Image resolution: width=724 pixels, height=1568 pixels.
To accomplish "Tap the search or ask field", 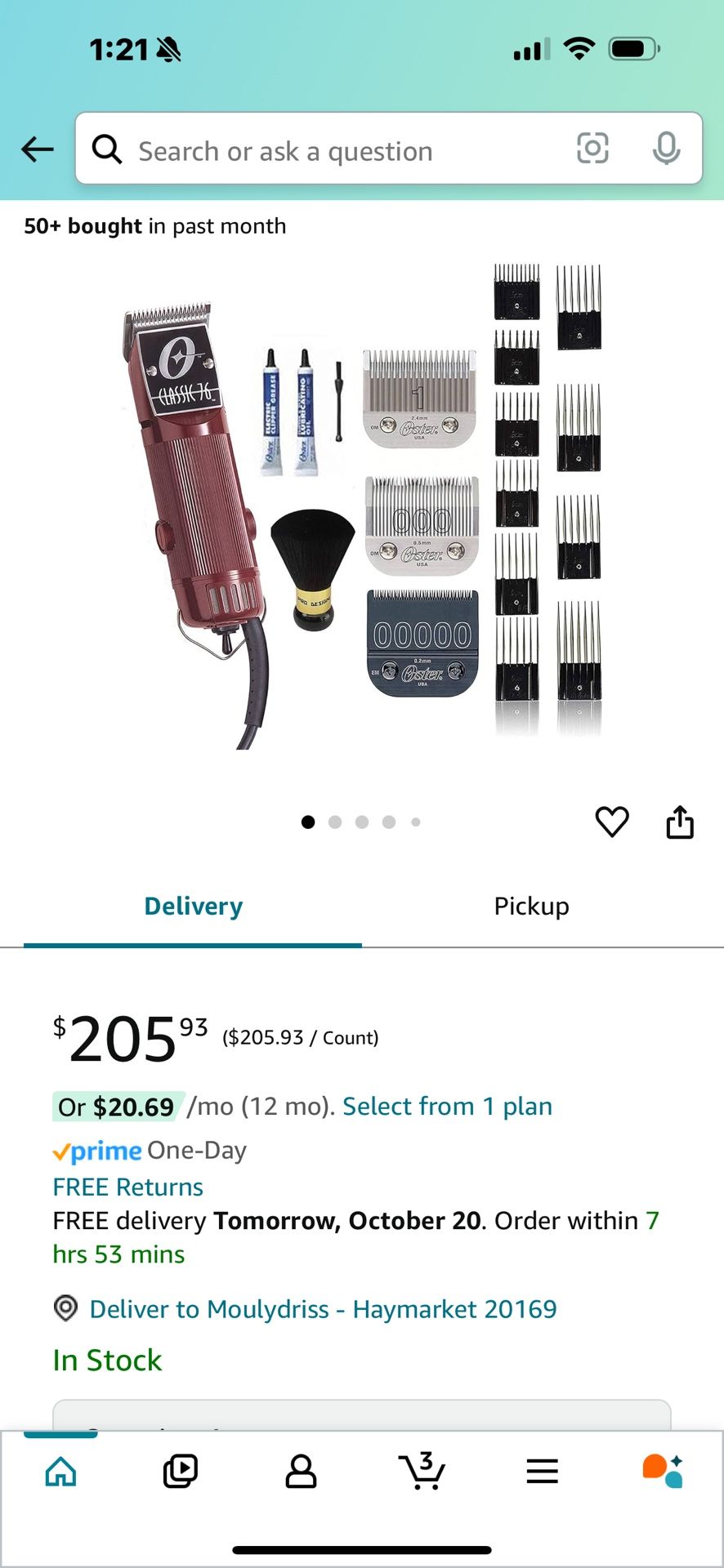I will click(x=327, y=151).
